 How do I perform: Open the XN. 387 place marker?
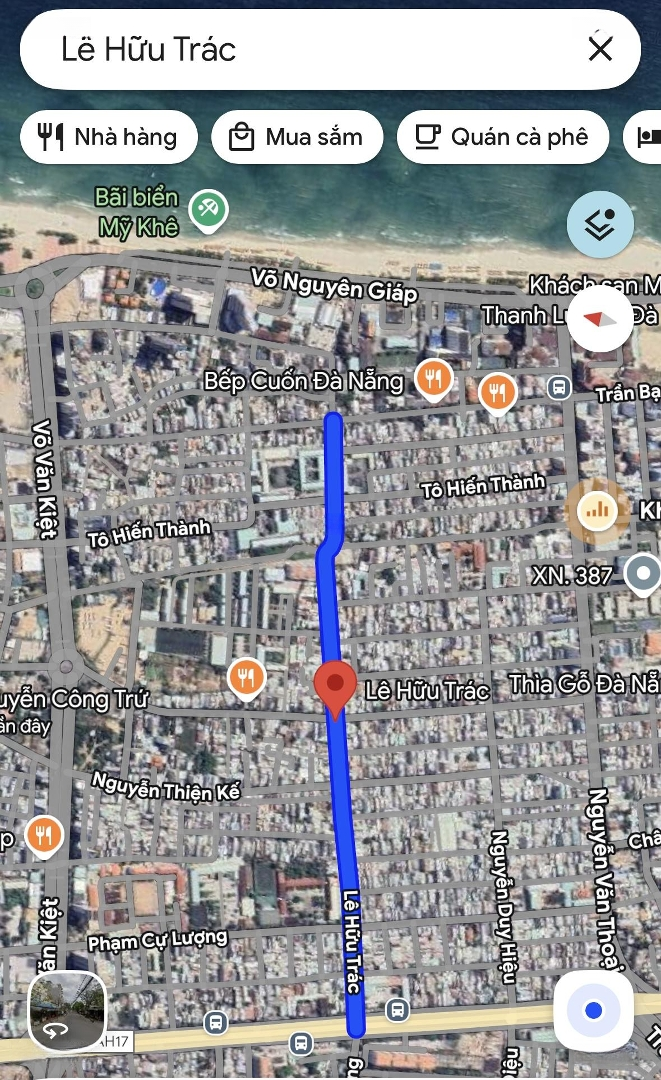tap(641, 575)
